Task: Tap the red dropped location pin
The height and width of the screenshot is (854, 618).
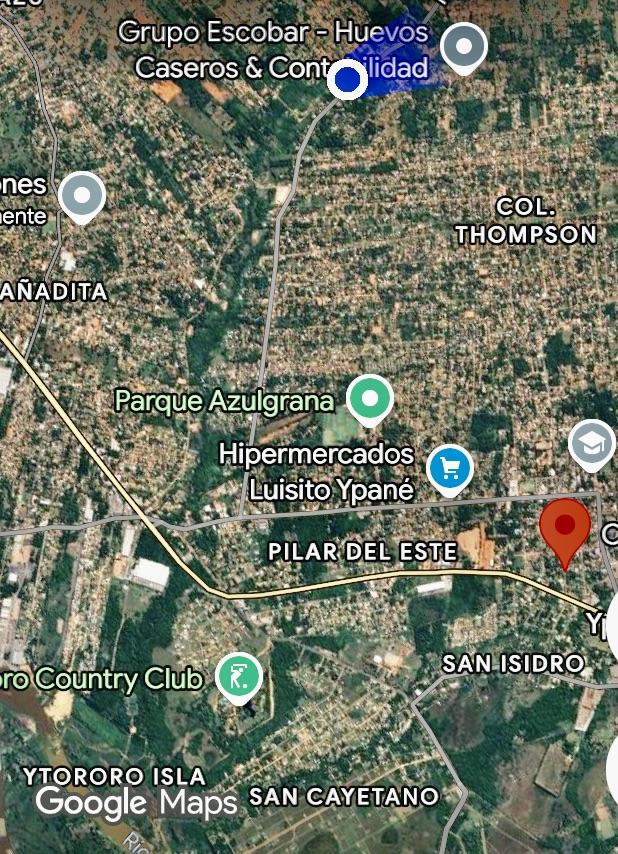Action: pyautogui.click(x=565, y=527)
